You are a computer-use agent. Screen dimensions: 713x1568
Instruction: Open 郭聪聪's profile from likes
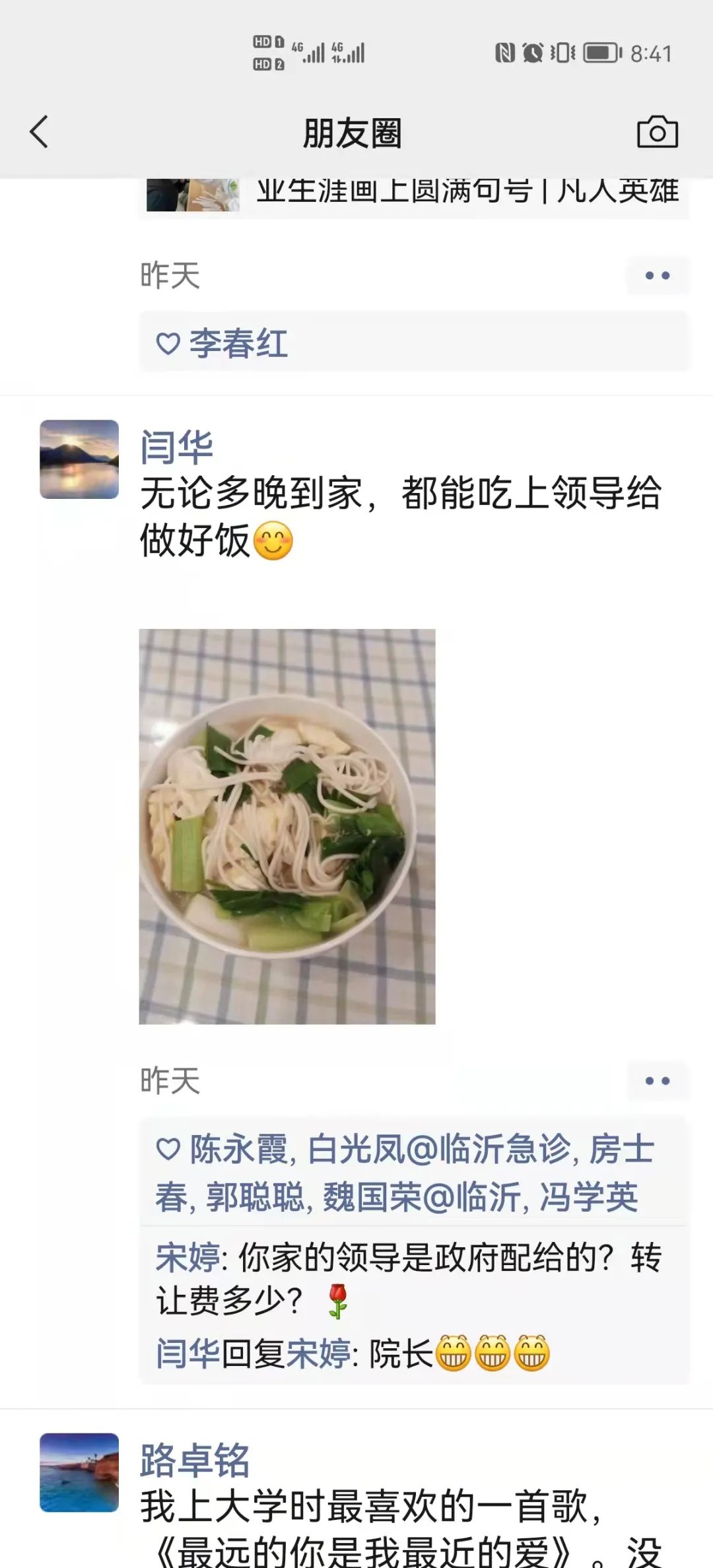pyautogui.click(x=255, y=1197)
